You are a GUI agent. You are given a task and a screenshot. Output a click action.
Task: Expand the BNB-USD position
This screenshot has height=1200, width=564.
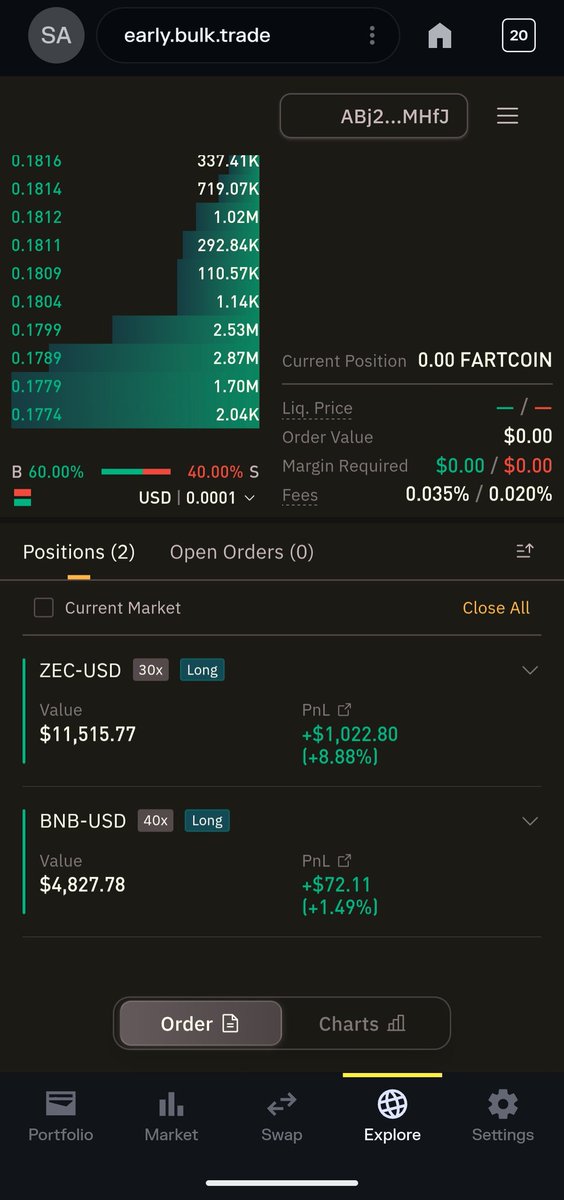point(530,821)
